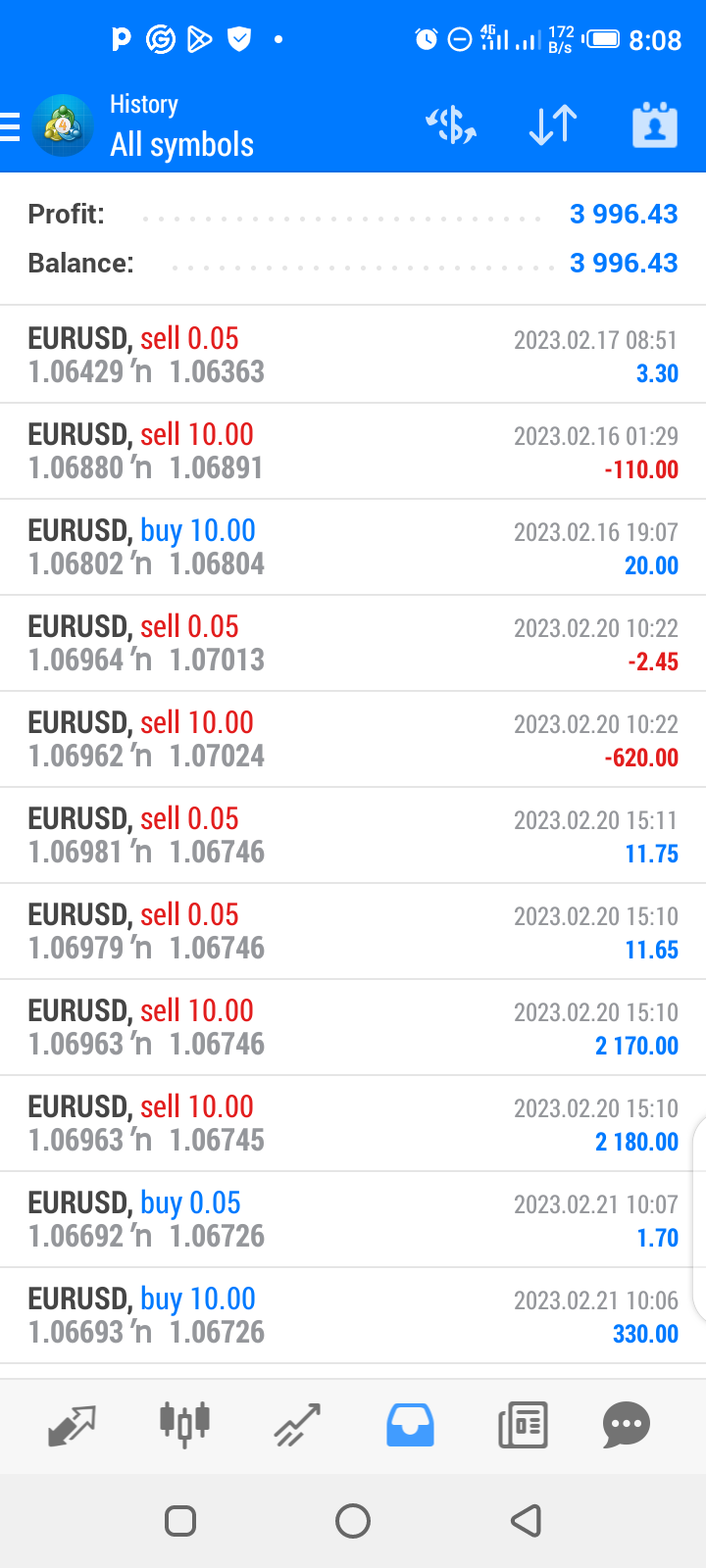Switch to the Chat messages tab

[627, 1426]
